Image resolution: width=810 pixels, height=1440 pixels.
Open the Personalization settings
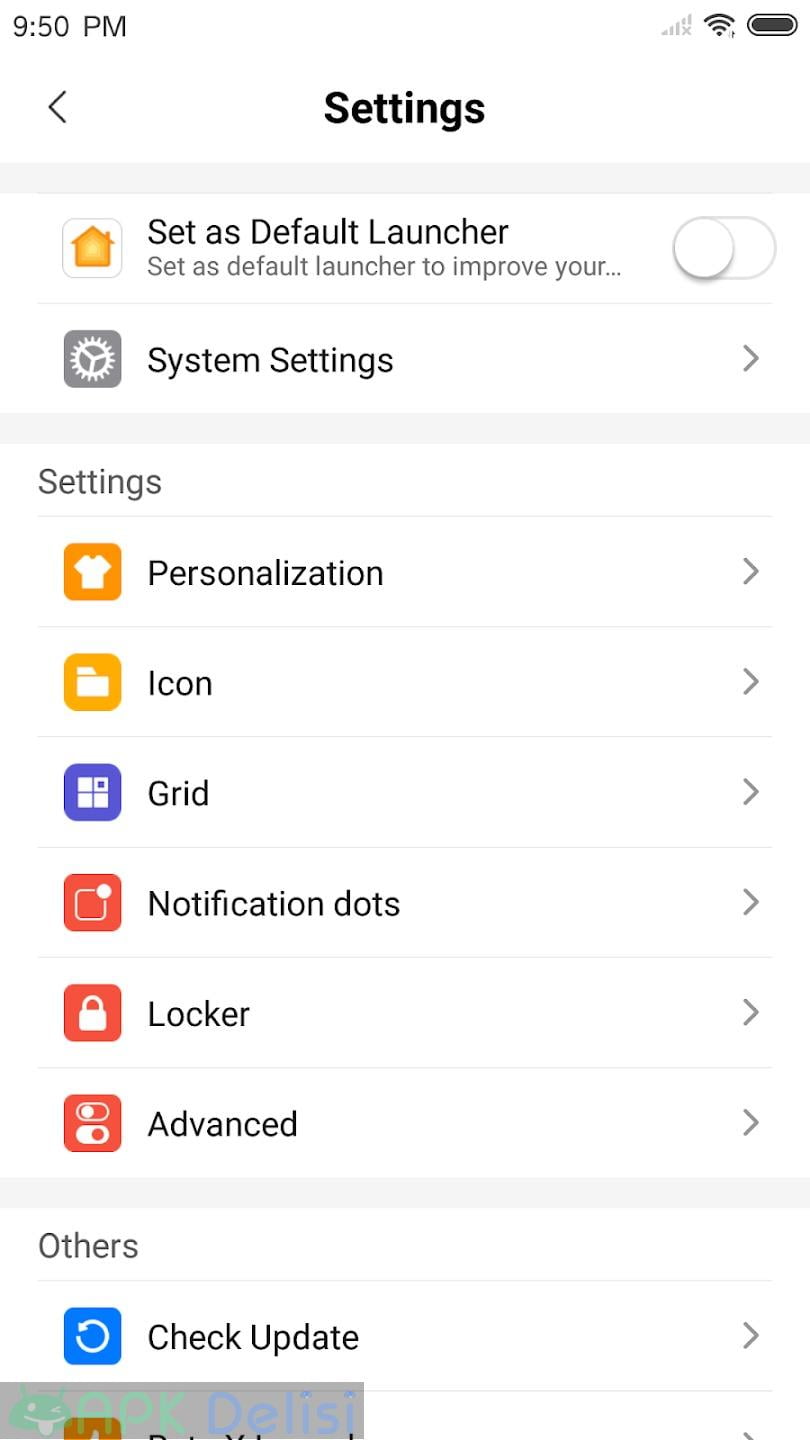point(405,572)
